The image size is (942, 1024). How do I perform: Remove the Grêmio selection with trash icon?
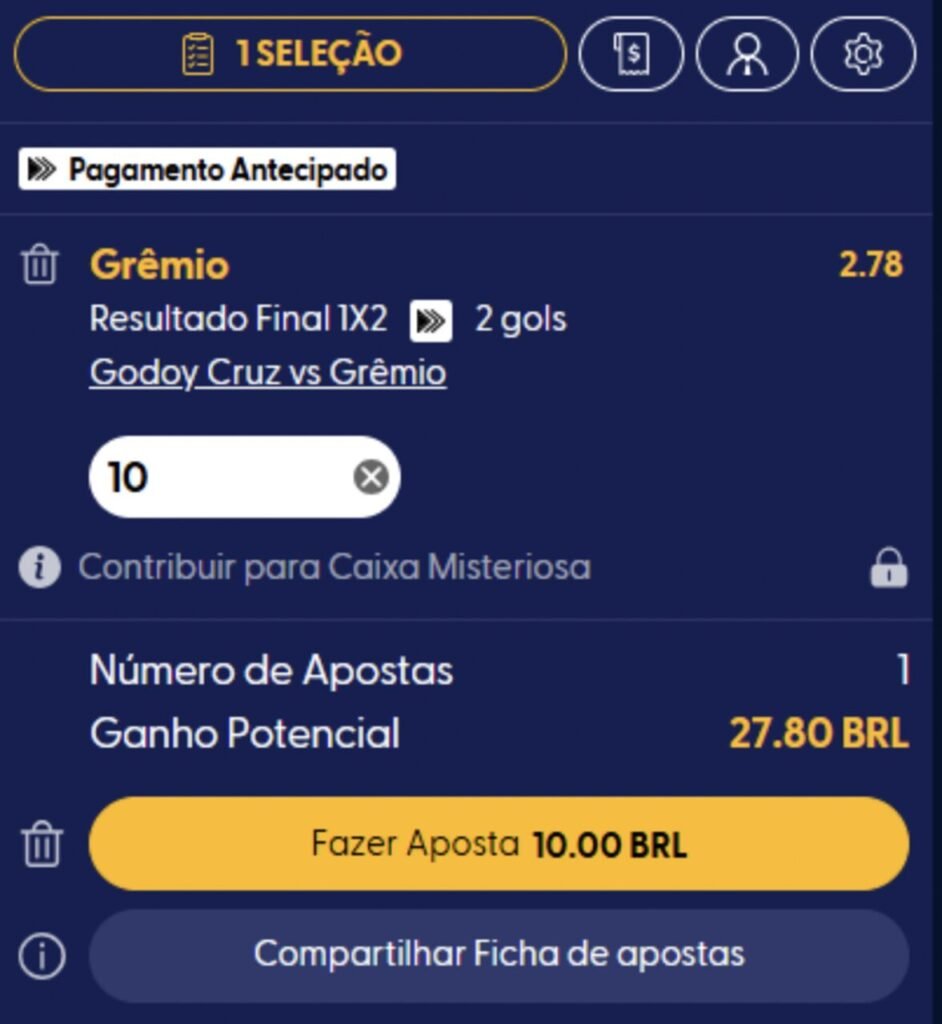tap(40, 267)
